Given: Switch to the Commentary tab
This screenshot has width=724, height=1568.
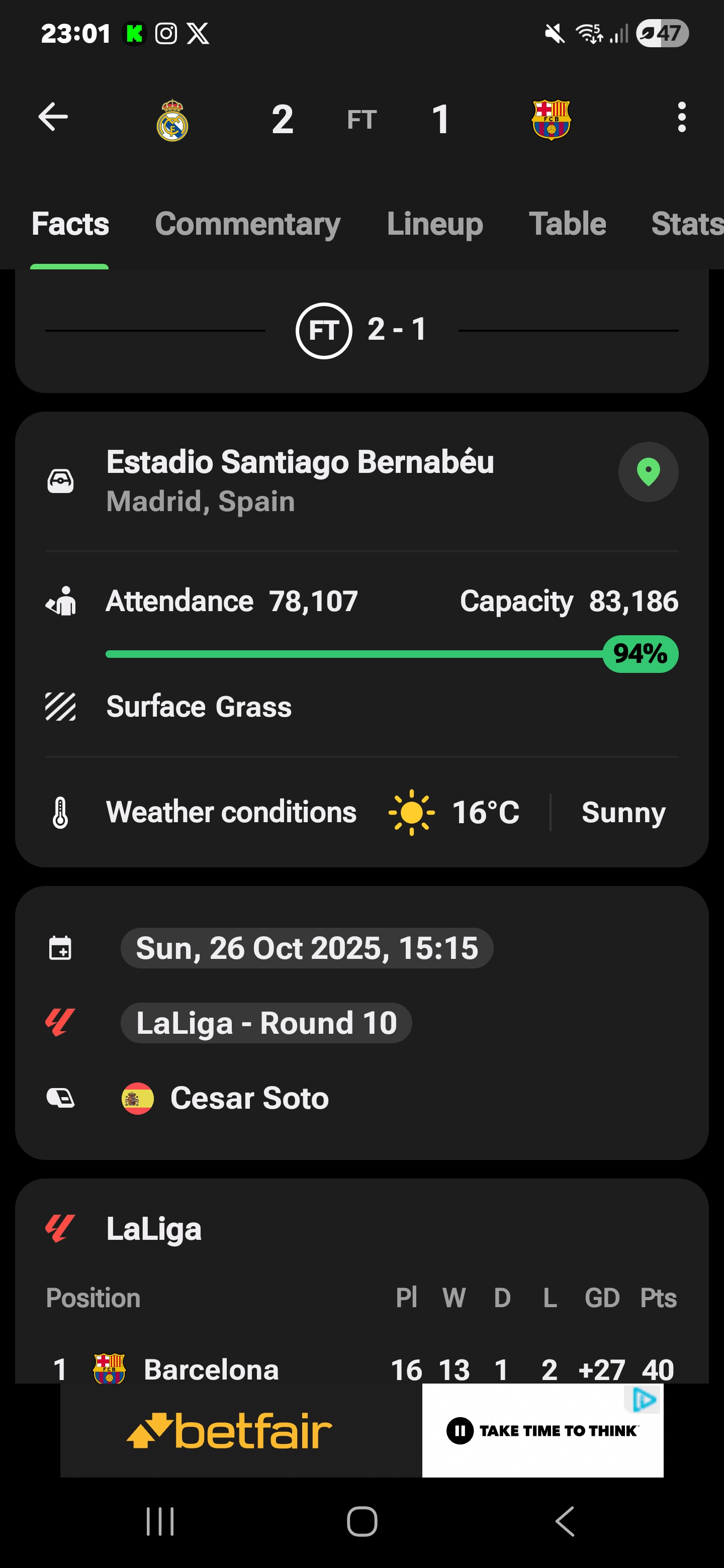Looking at the screenshot, I should click(x=247, y=224).
